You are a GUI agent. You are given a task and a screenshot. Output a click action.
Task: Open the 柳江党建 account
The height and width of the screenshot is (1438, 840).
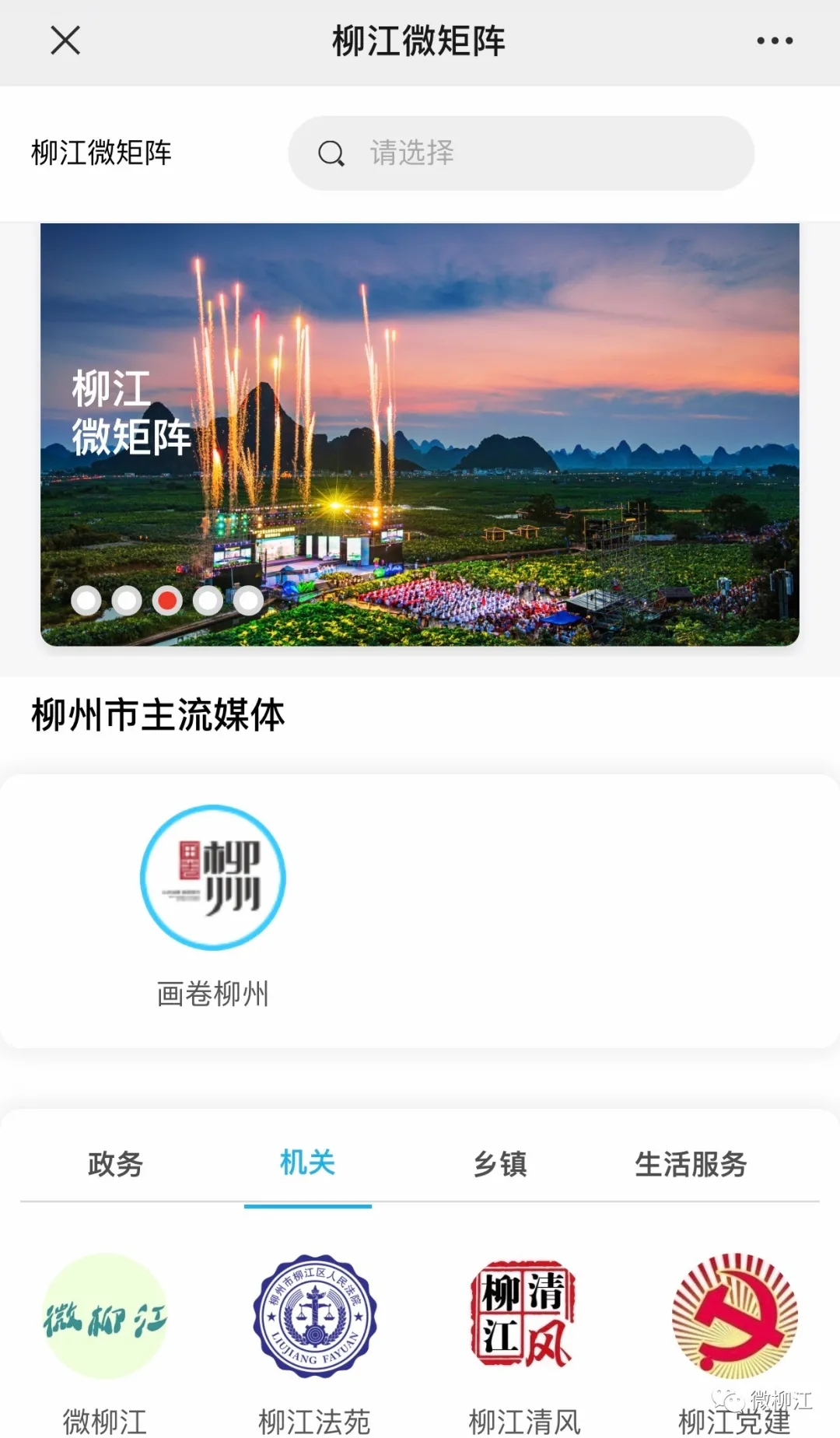734,1317
